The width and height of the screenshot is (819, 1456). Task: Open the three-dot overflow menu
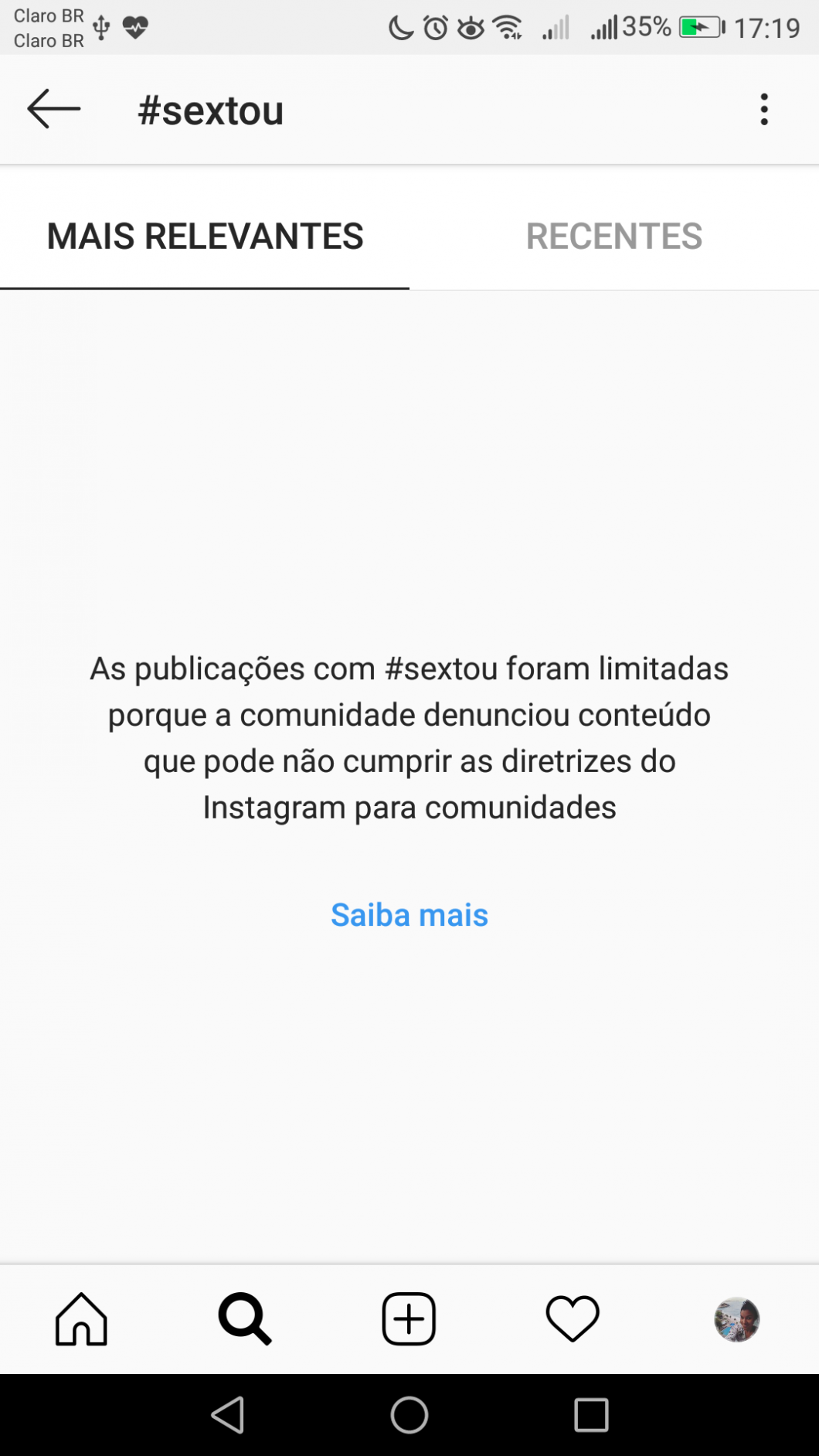(764, 109)
